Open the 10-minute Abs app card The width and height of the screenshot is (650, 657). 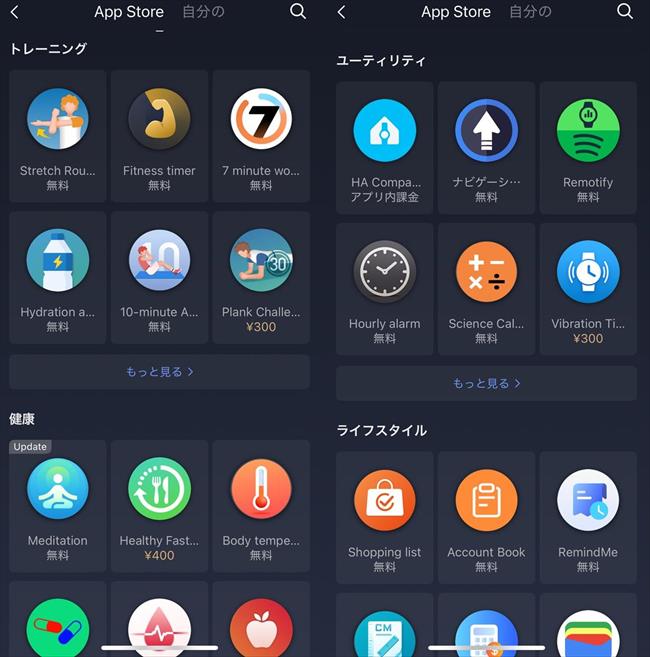[x=159, y=276]
